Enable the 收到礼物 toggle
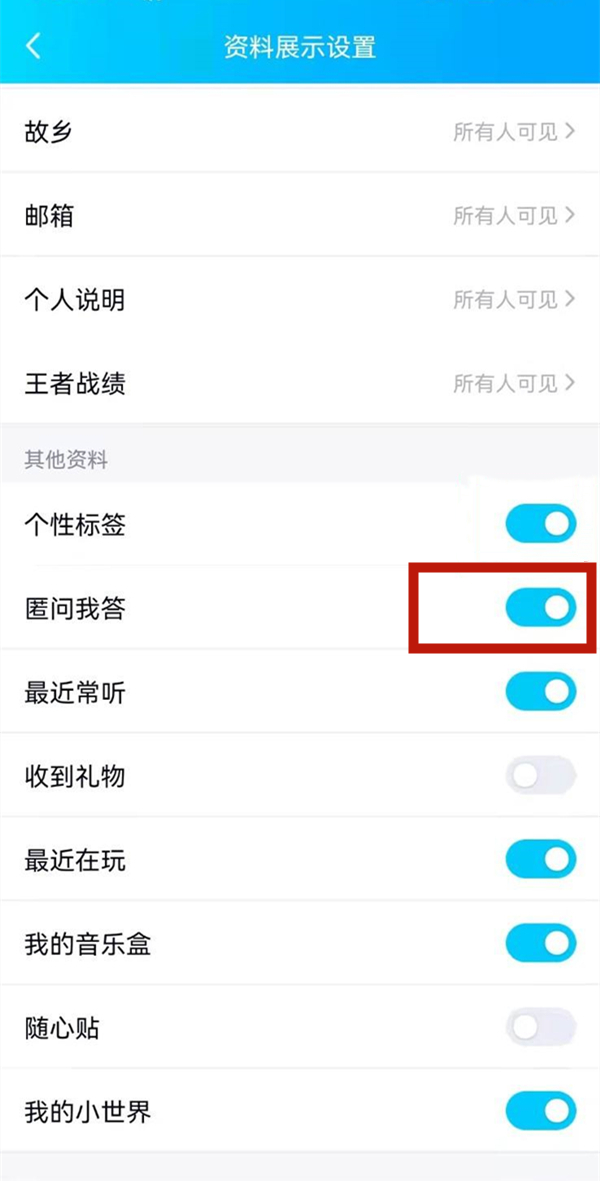This screenshot has width=600, height=1181. coord(541,775)
